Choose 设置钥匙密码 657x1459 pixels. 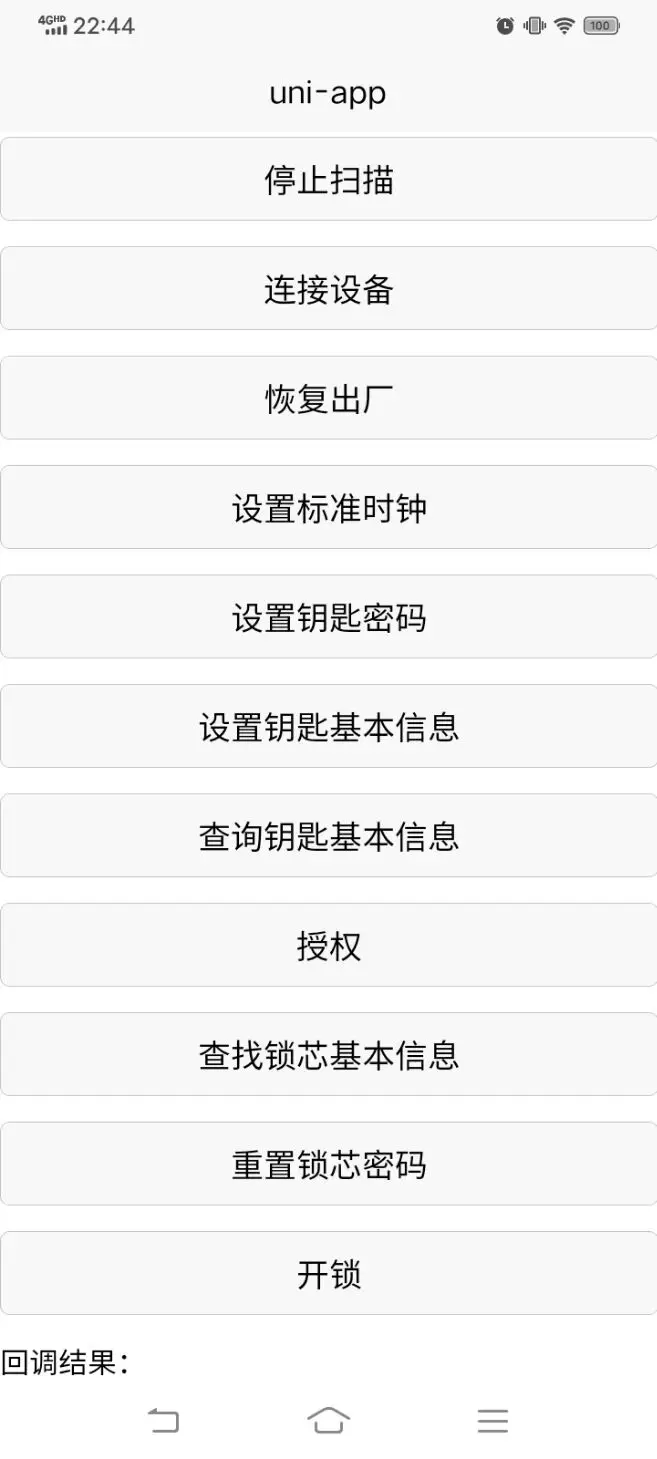click(x=328, y=617)
